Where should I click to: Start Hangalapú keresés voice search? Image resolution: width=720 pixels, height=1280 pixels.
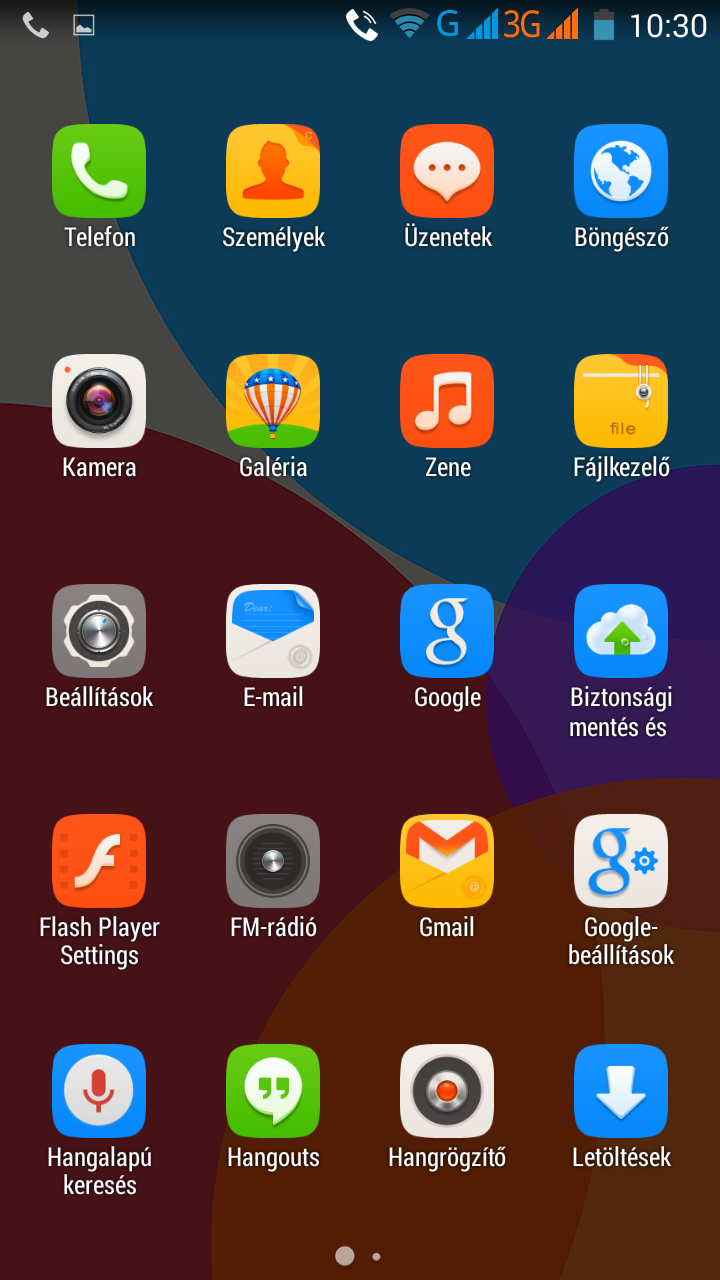tap(99, 1091)
